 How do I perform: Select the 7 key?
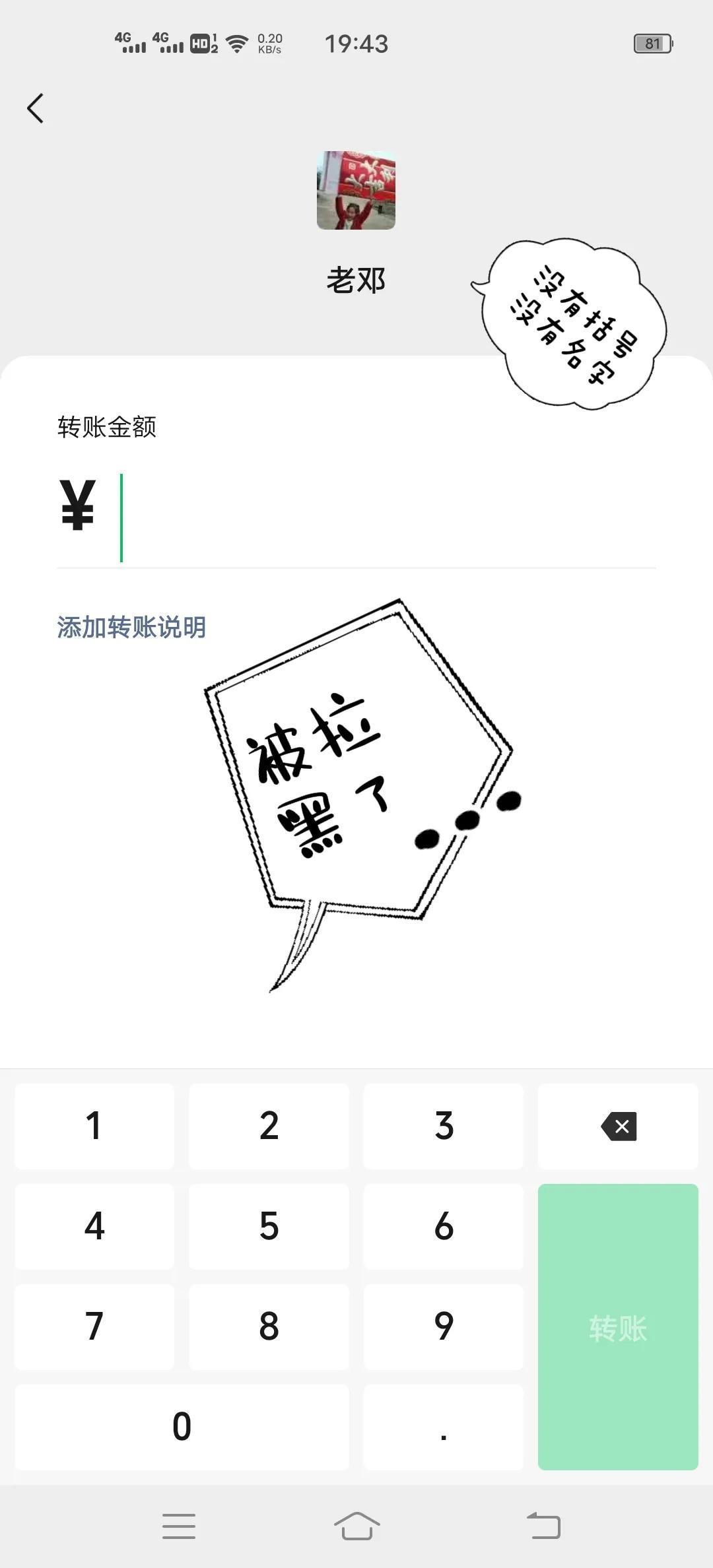click(94, 1326)
